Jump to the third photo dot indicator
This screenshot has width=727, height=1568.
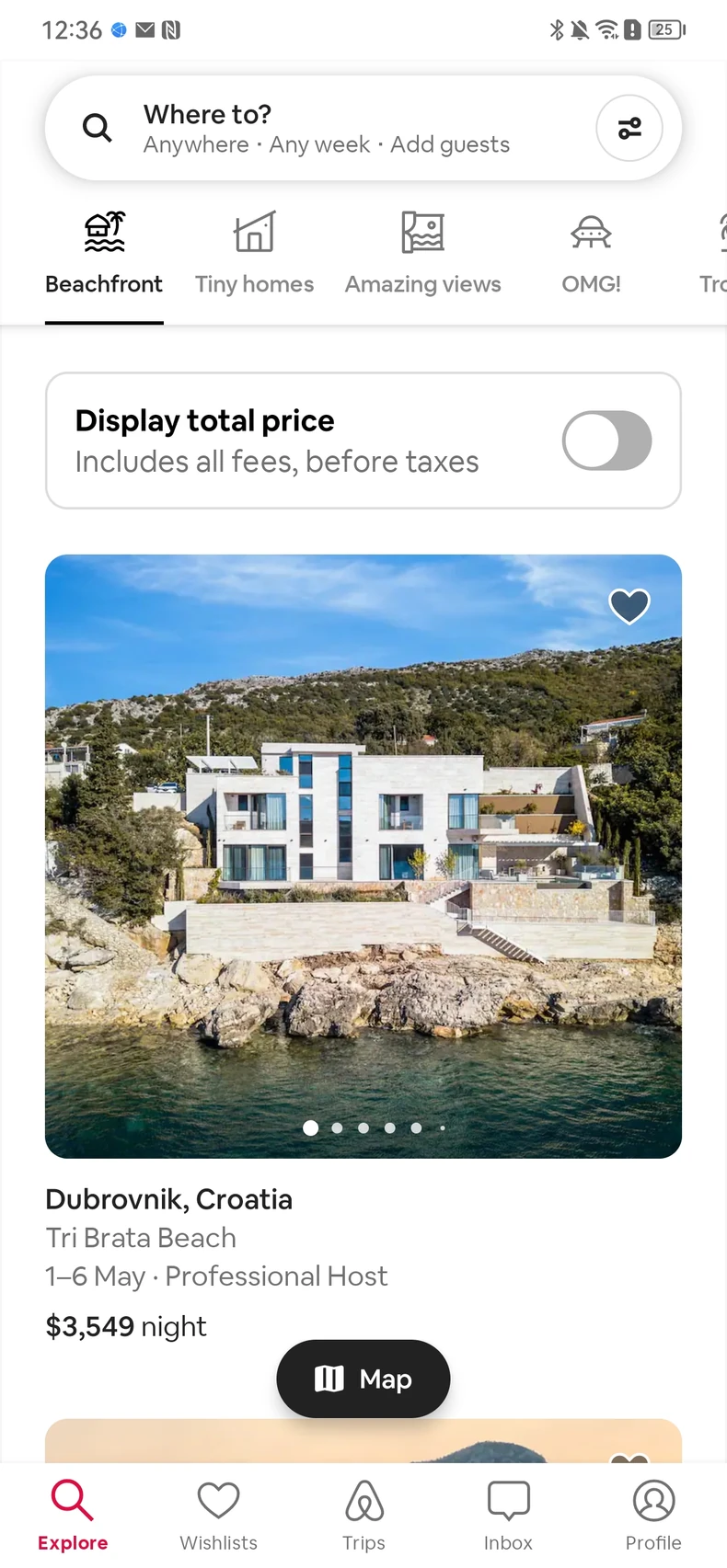363,1127
